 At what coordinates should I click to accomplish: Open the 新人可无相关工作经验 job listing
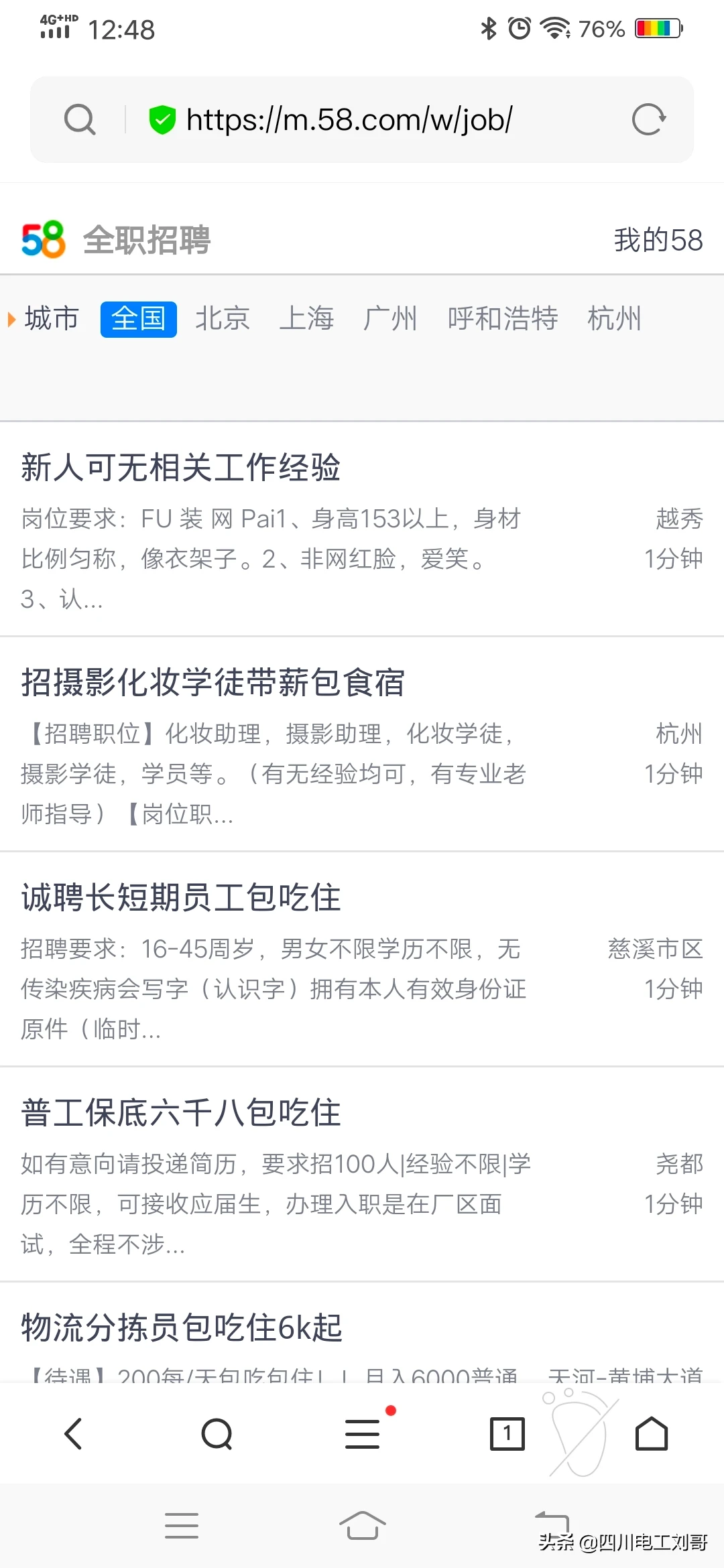(x=181, y=469)
